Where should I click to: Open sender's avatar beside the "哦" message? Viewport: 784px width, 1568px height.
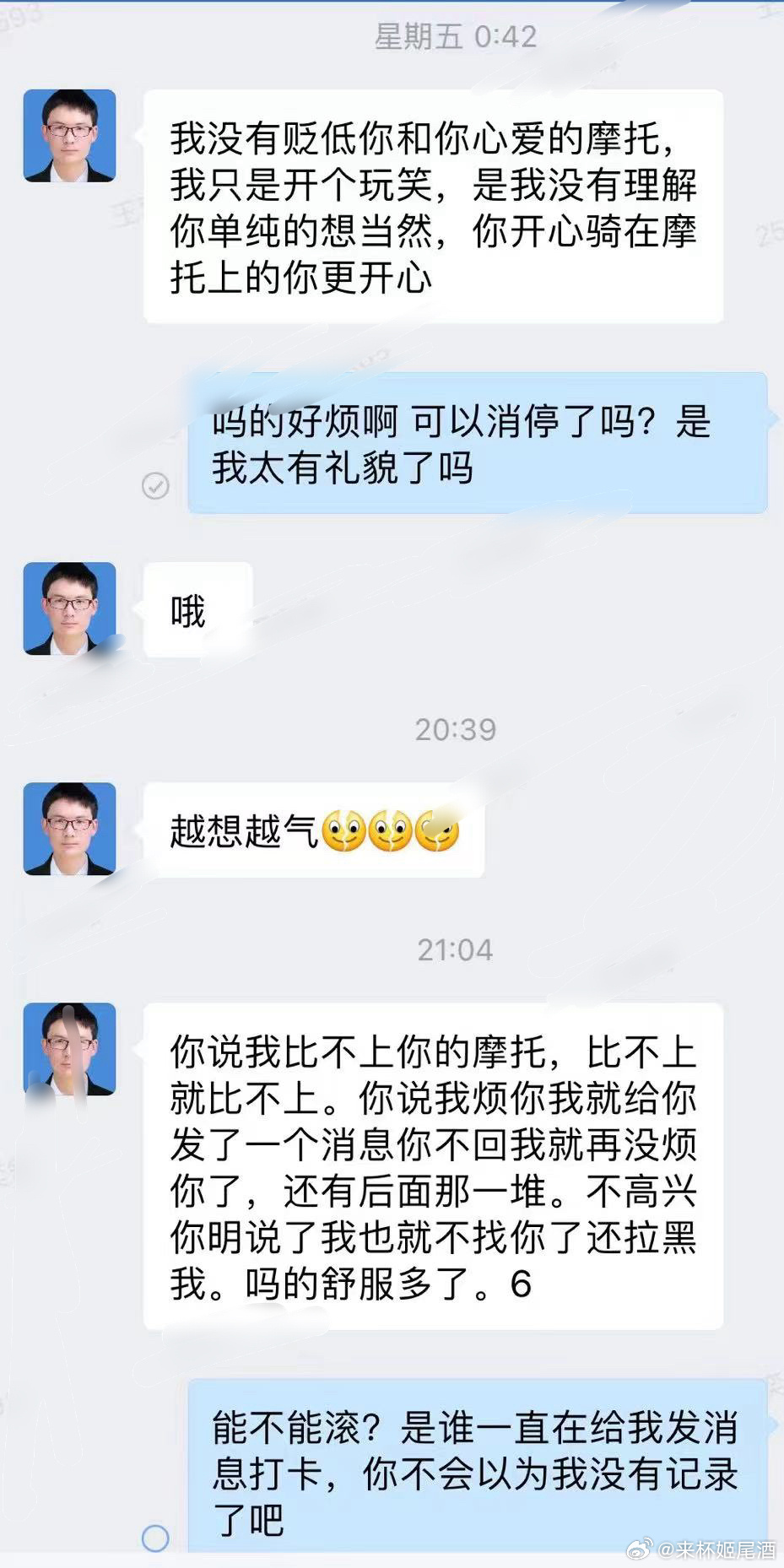(x=69, y=608)
